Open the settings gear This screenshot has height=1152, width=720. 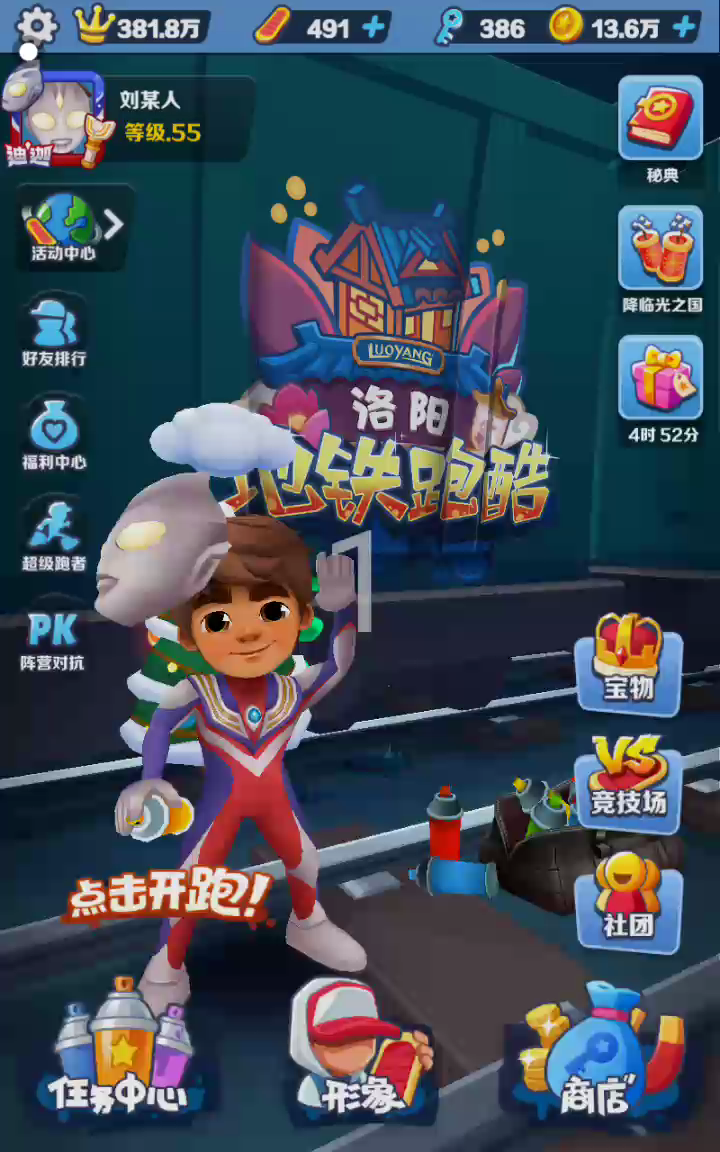(37, 25)
